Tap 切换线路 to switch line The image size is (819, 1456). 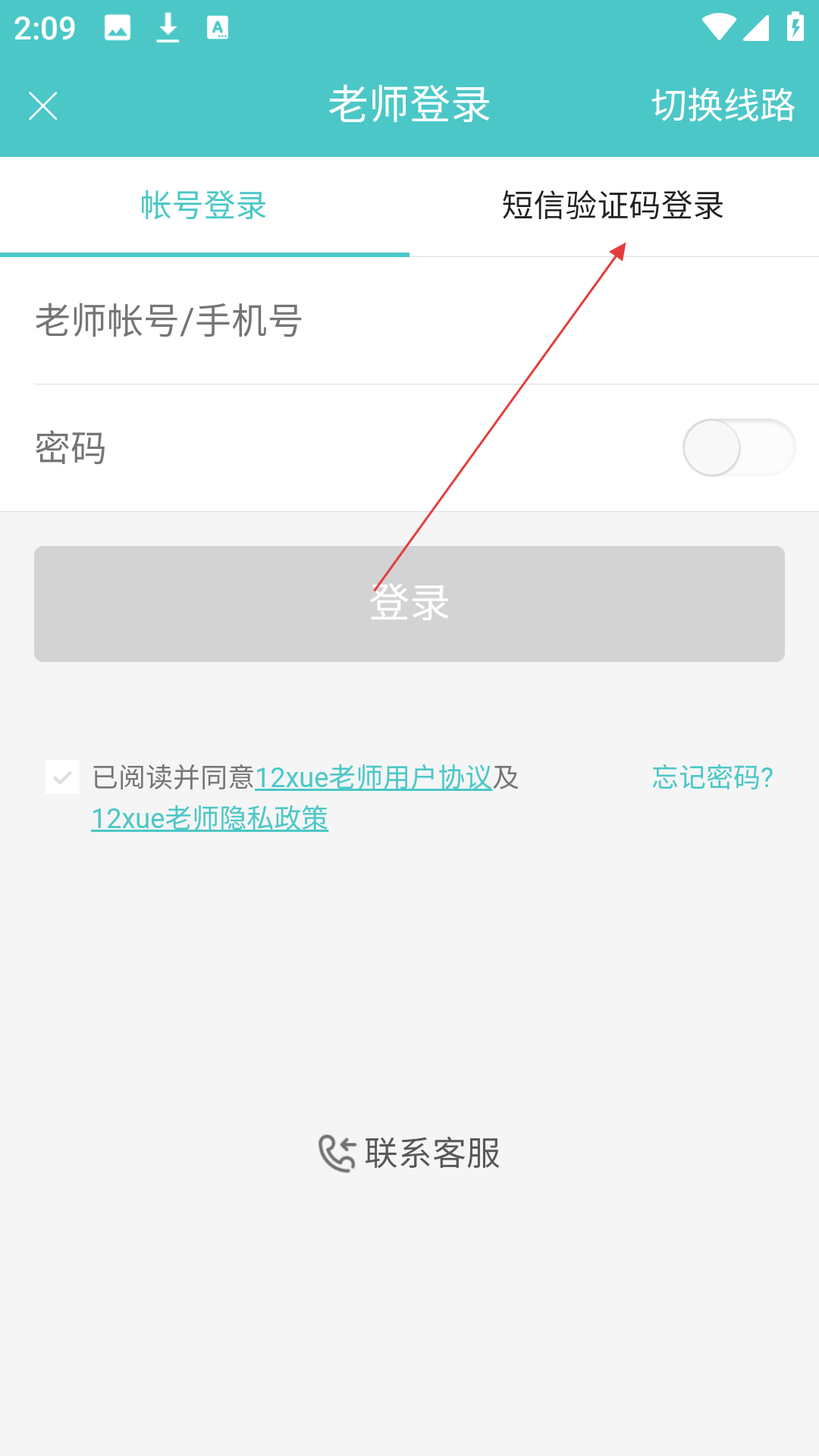723,105
